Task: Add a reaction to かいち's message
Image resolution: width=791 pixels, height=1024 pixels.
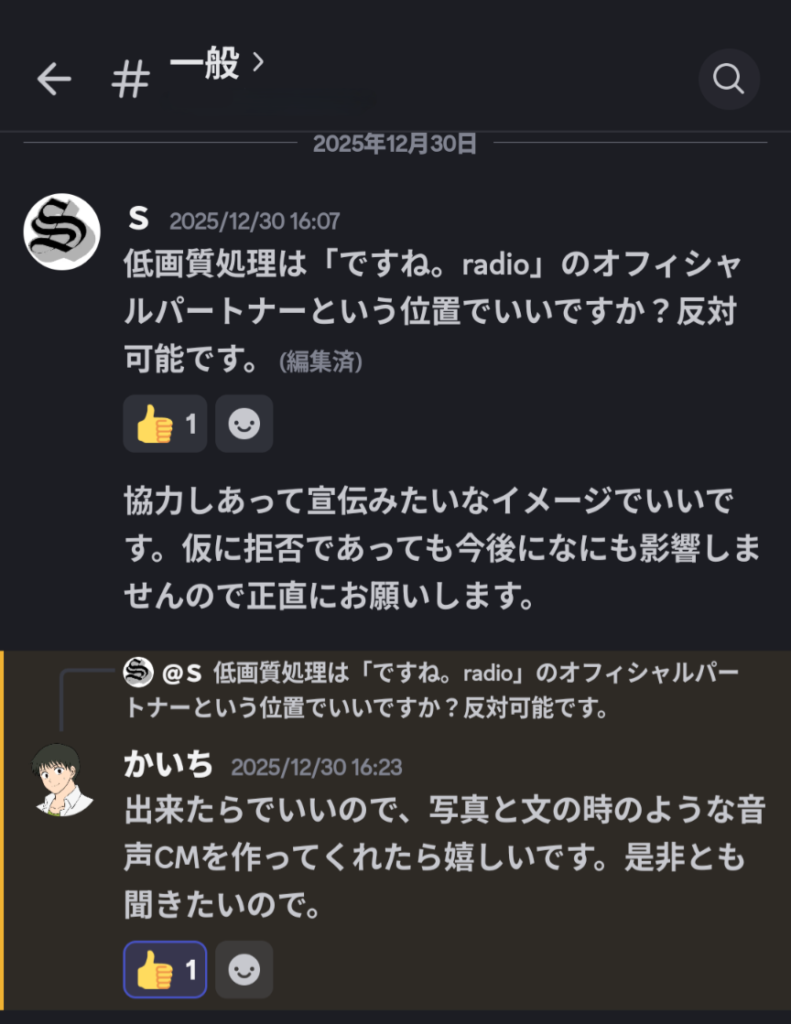Action: point(244,969)
